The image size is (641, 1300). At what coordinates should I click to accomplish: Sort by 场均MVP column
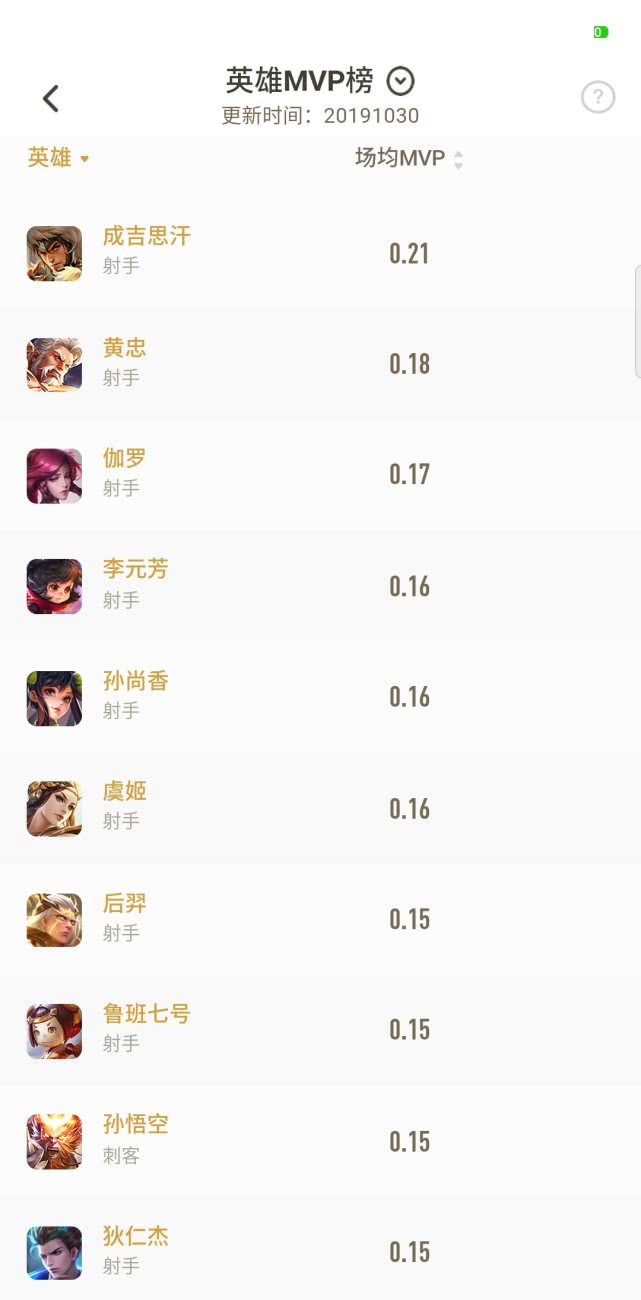point(410,159)
